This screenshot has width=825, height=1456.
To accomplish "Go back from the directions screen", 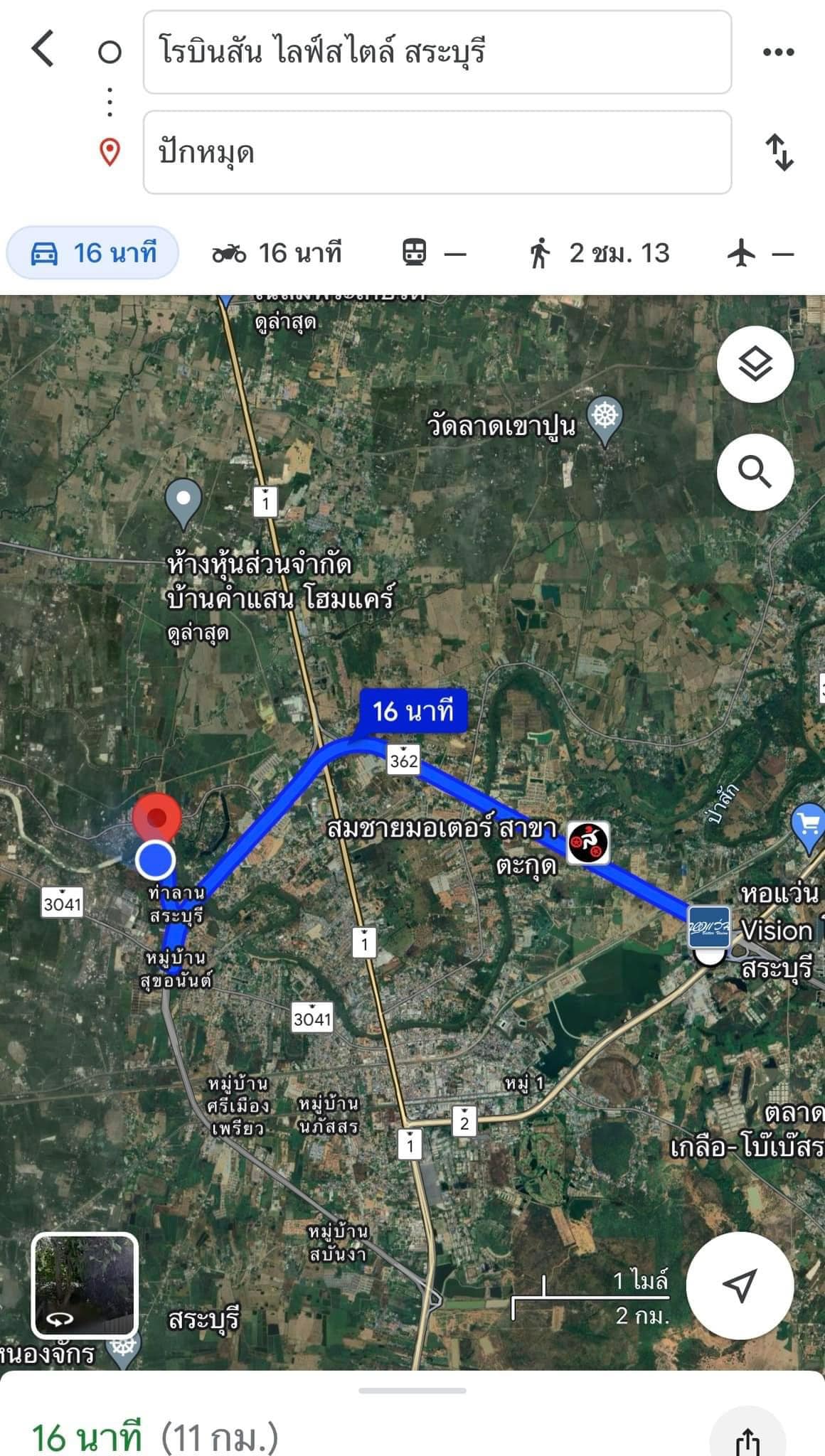I will [x=43, y=50].
